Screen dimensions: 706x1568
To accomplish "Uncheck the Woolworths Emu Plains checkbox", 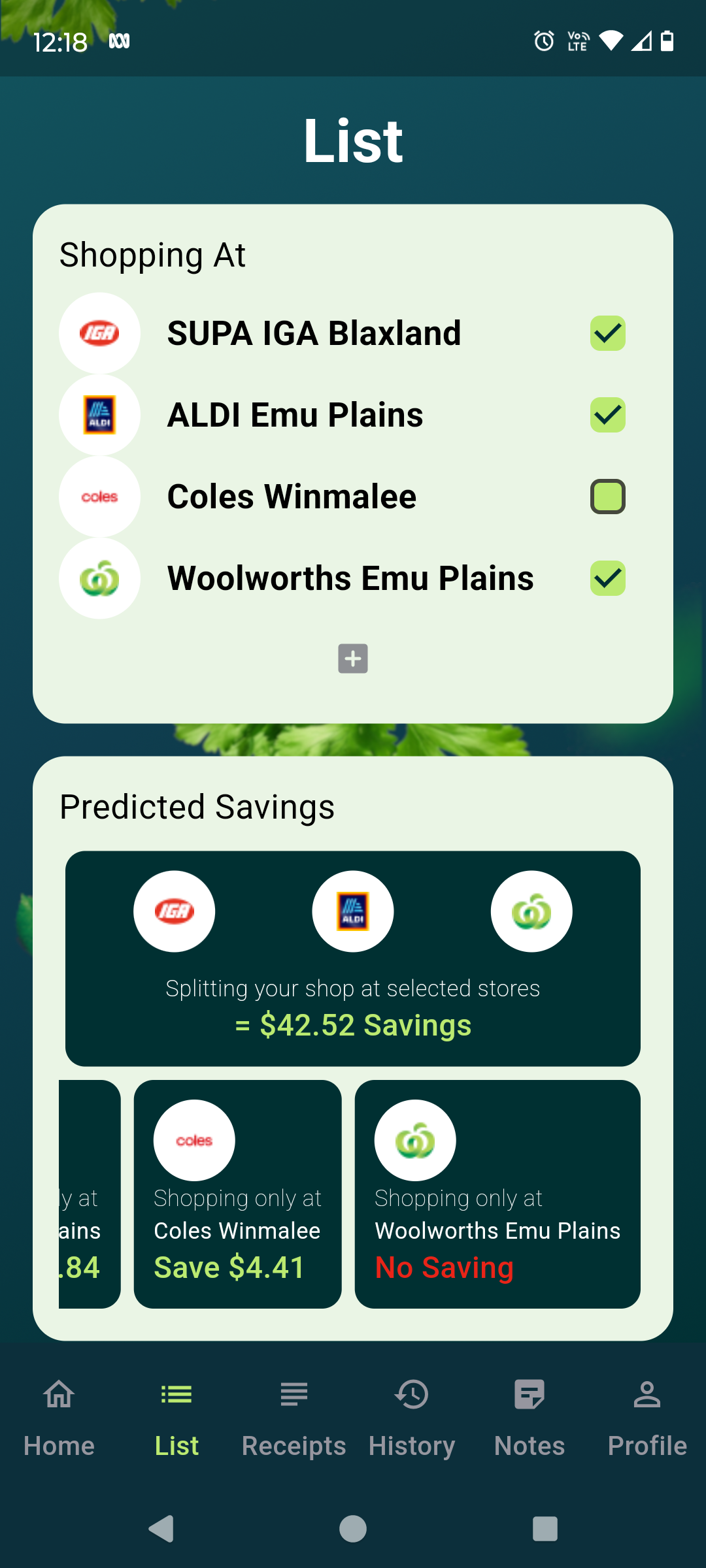I will point(607,578).
